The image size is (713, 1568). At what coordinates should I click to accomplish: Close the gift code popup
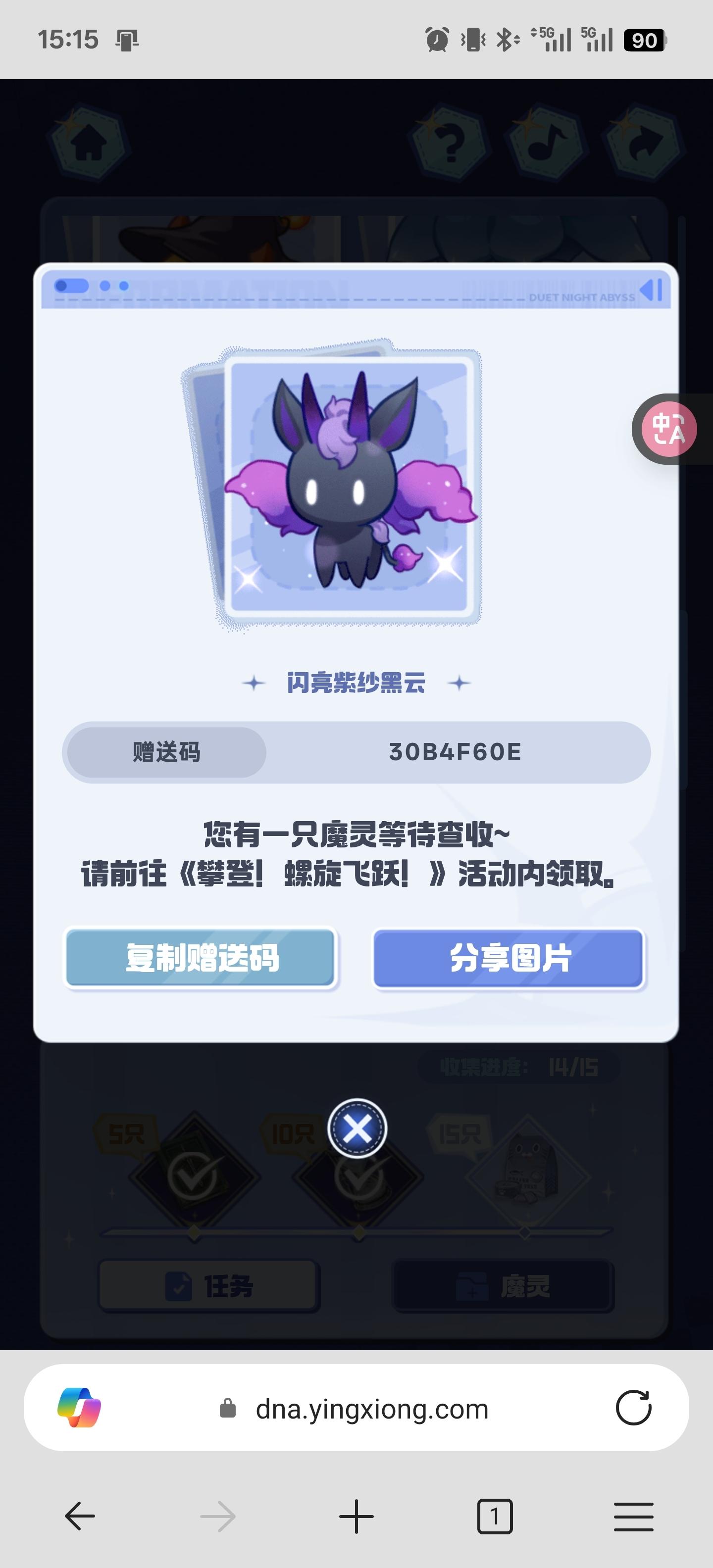pyautogui.click(x=357, y=1129)
